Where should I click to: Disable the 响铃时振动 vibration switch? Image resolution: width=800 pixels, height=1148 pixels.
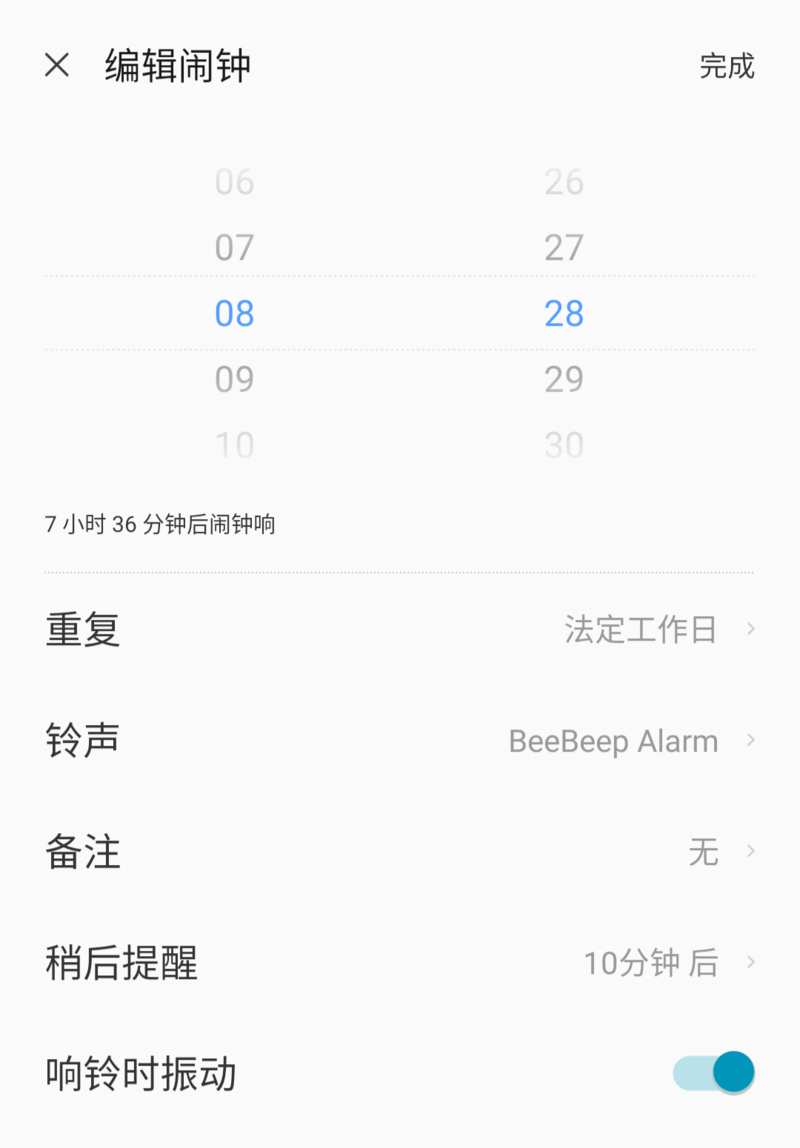713,1073
